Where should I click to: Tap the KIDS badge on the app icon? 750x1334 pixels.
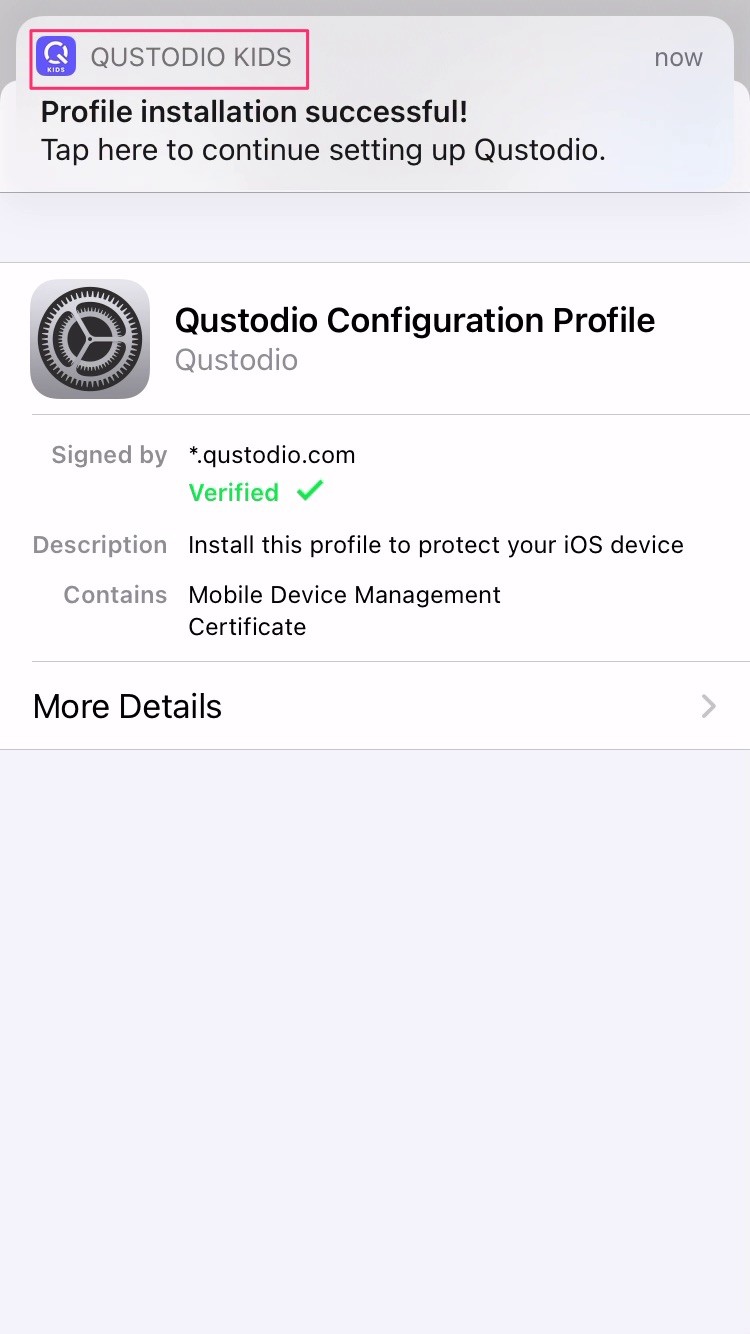57,68
